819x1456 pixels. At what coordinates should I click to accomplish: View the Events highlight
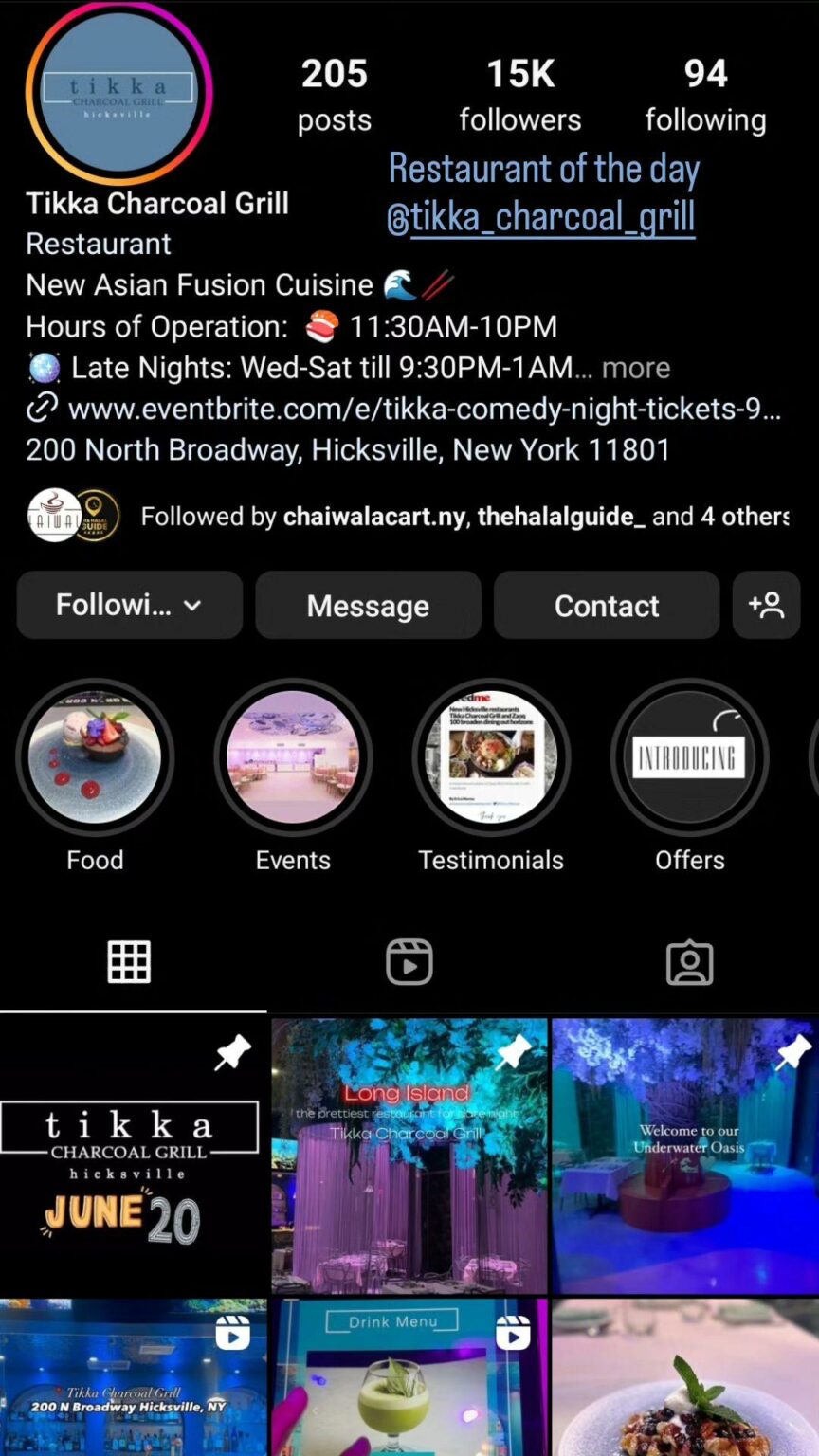[293, 757]
